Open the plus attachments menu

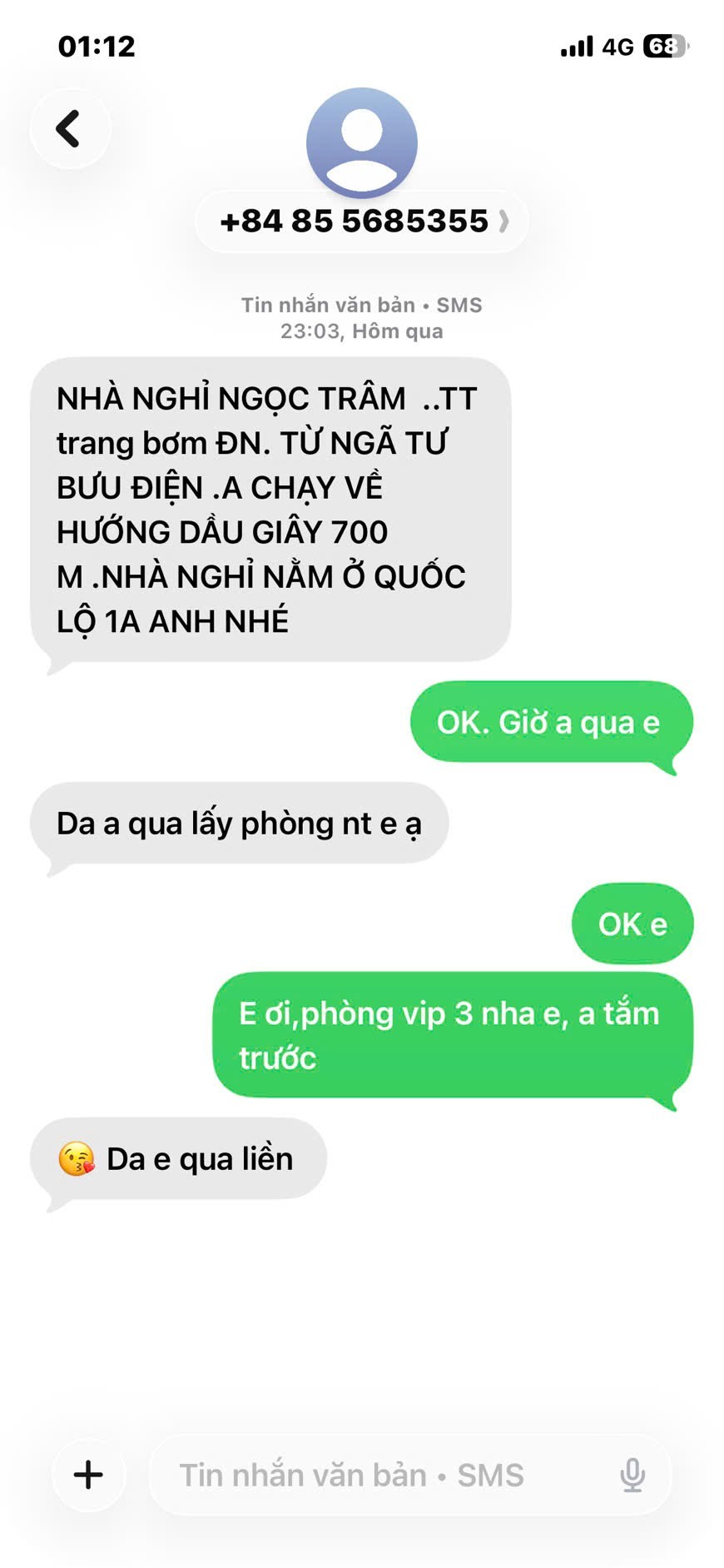click(x=88, y=1475)
